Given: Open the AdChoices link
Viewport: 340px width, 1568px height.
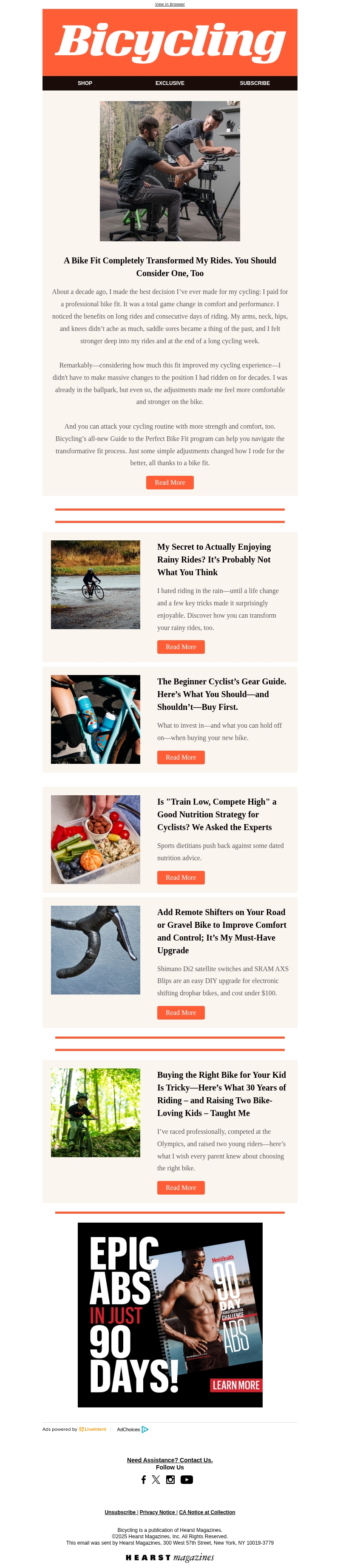Looking at the screenshot, I should click(x=132, y=1429).
